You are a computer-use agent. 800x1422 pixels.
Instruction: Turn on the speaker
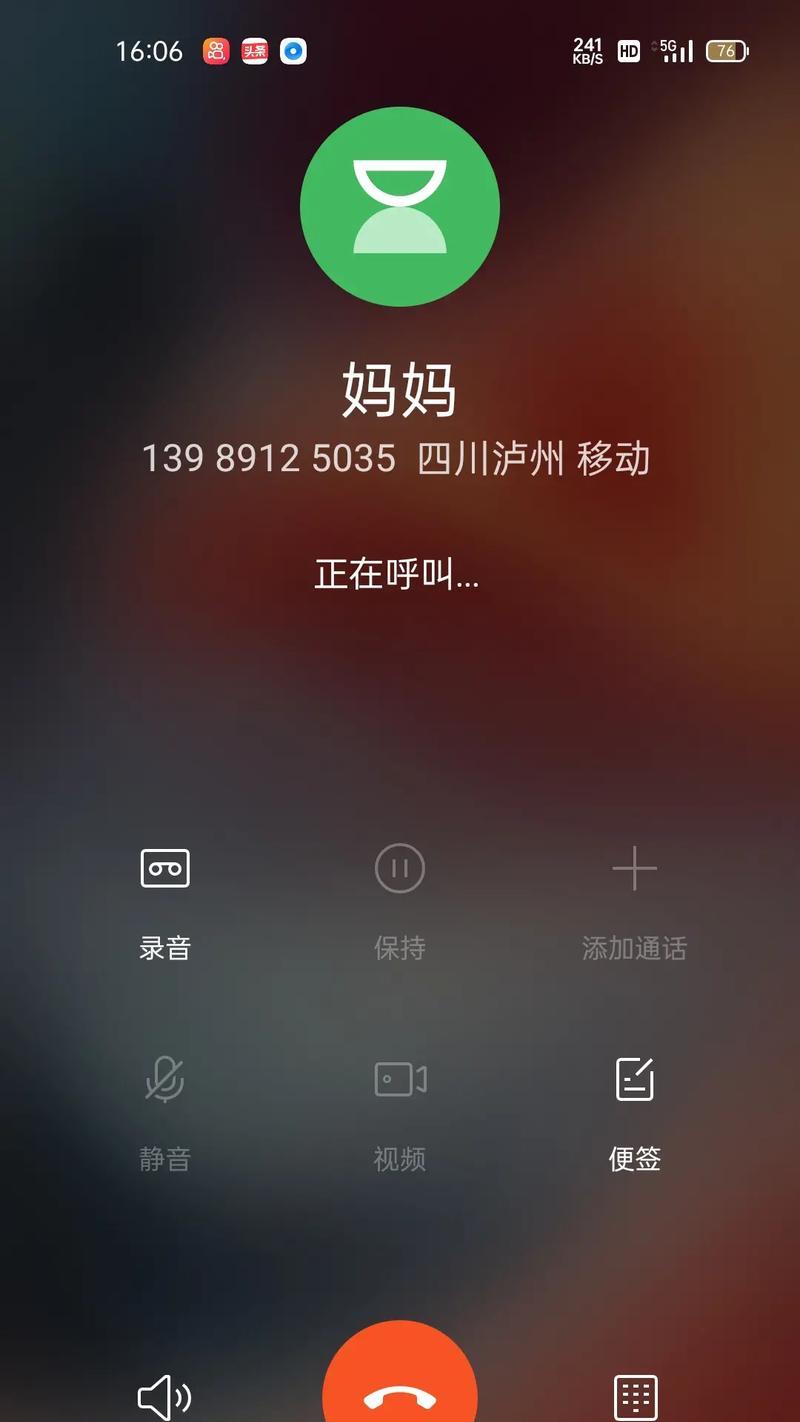(x=164, y=1396)
